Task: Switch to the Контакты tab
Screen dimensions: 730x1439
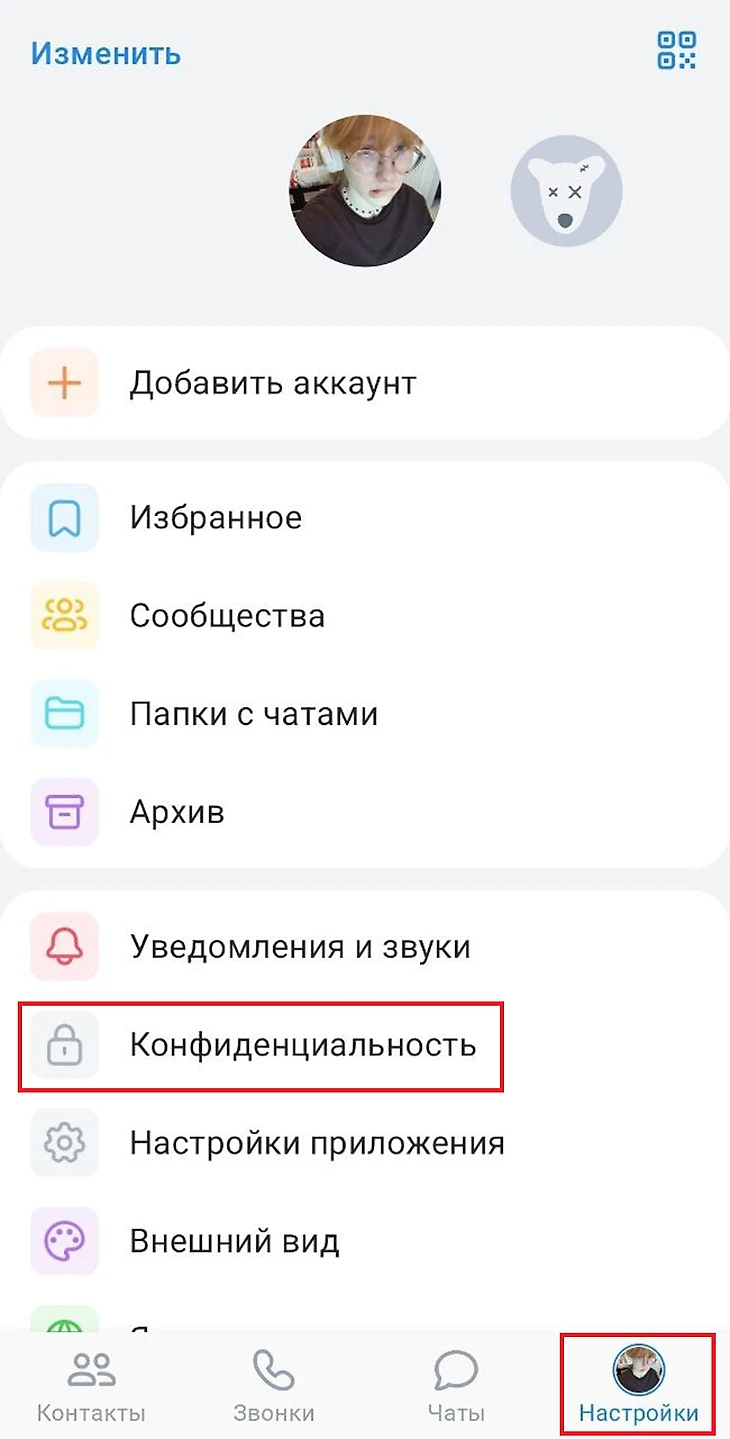Action: (x=91, y=1385)
